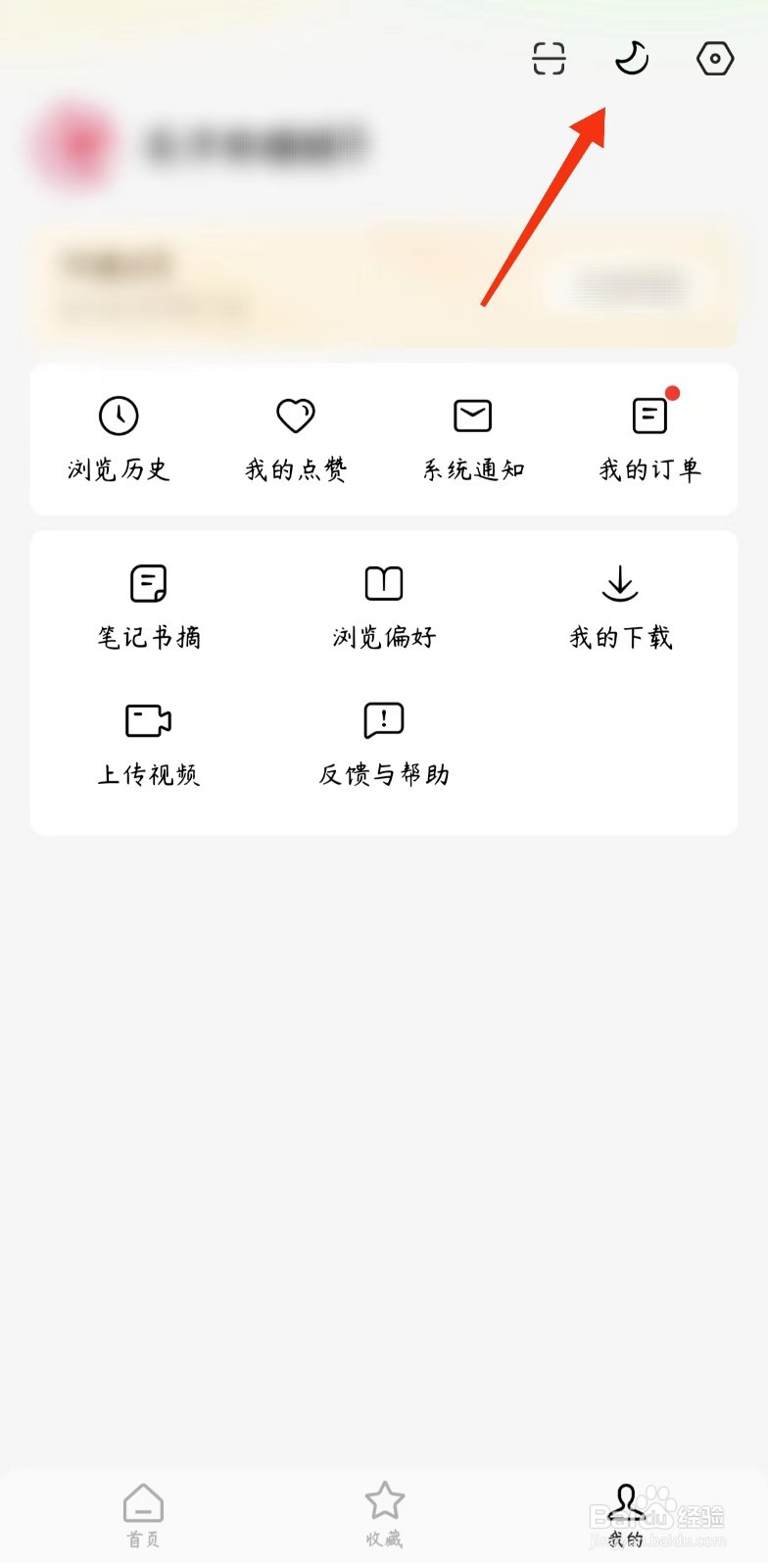Select 浏览偏好 browsing preferences
The height and width of the screenshot is (1568, 768).
[384, 607]
